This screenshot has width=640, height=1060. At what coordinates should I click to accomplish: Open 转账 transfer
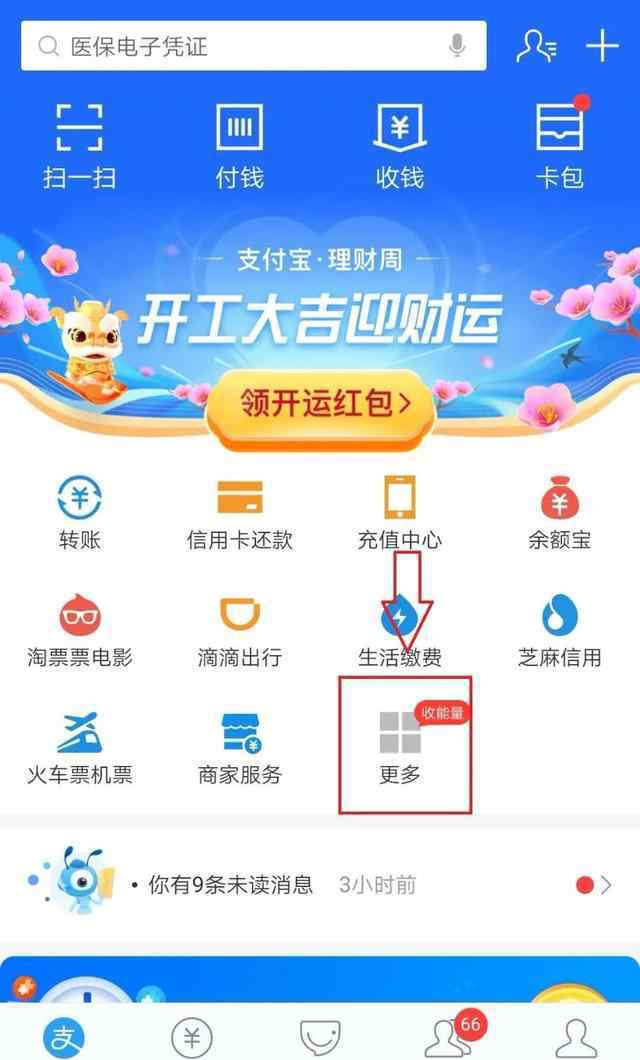[x=80, y=514]
